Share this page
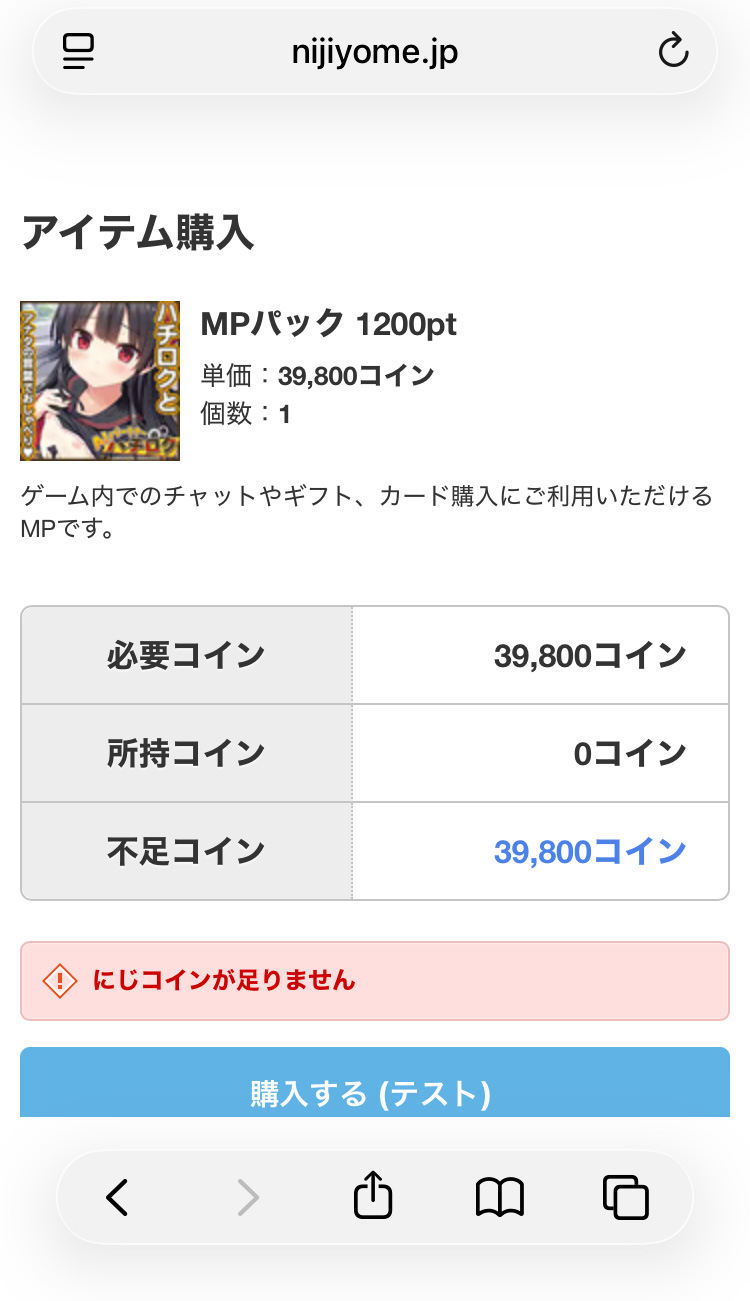 (373, 1196)
